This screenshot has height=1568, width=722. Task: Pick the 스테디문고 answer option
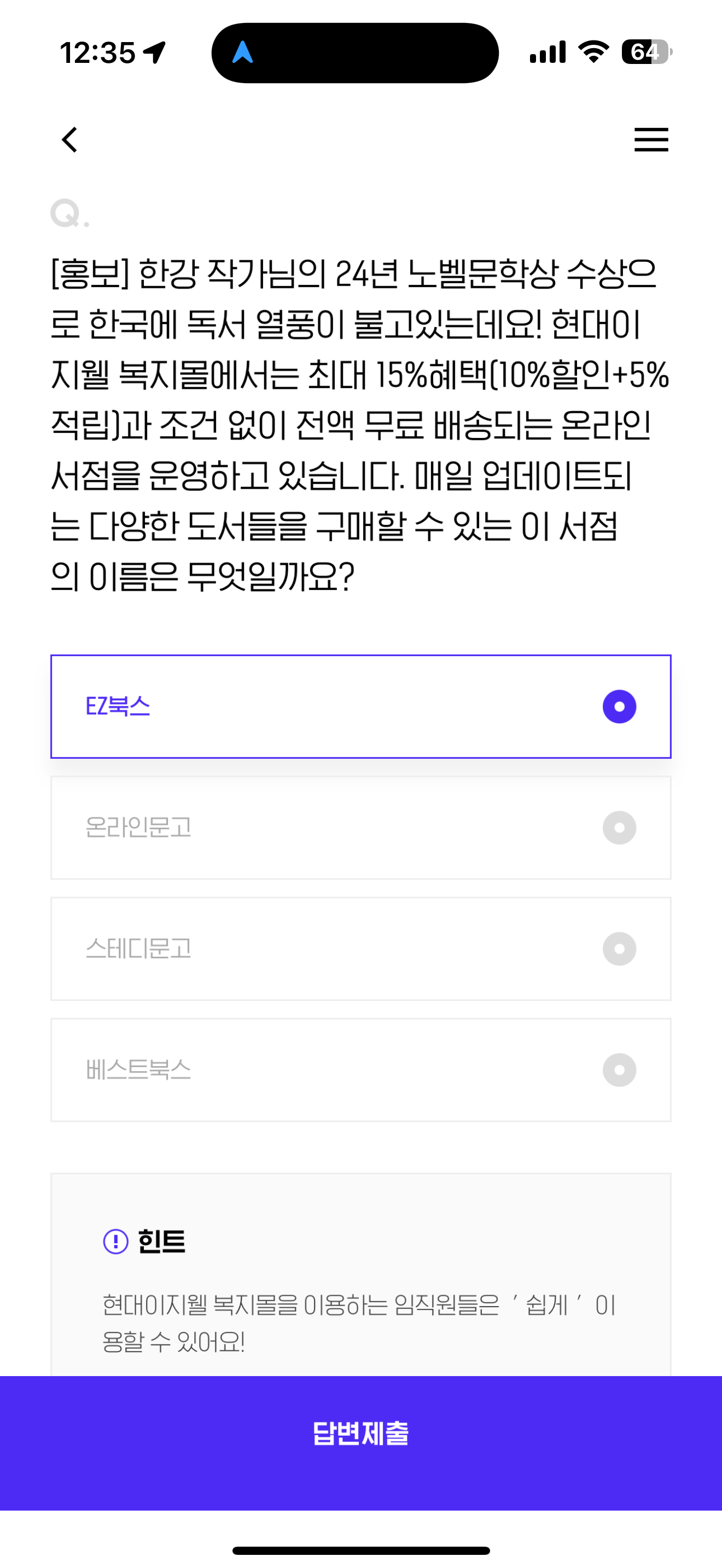[x=361, y=949]
